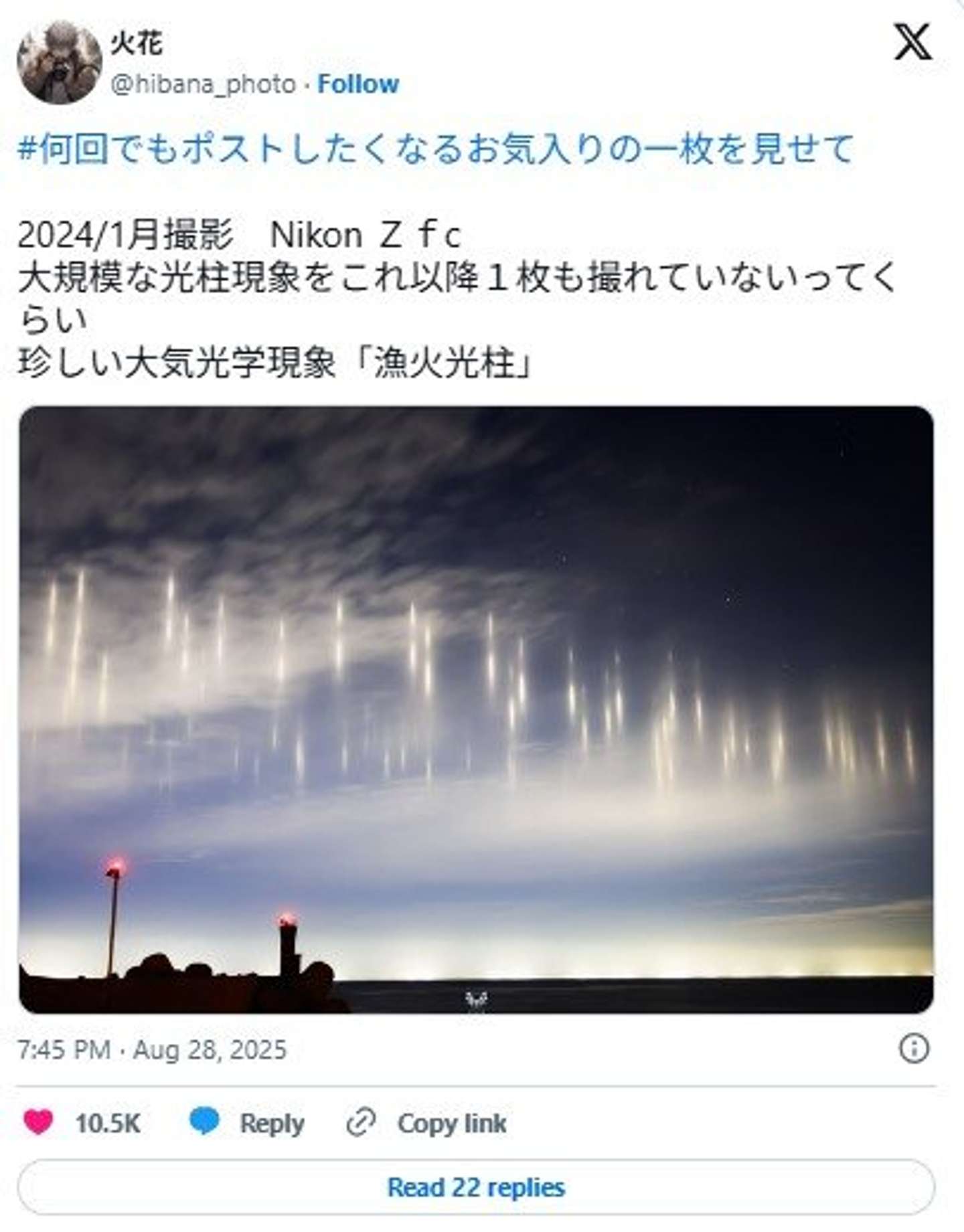Open the @hibana_photo handle

(203, 84)
